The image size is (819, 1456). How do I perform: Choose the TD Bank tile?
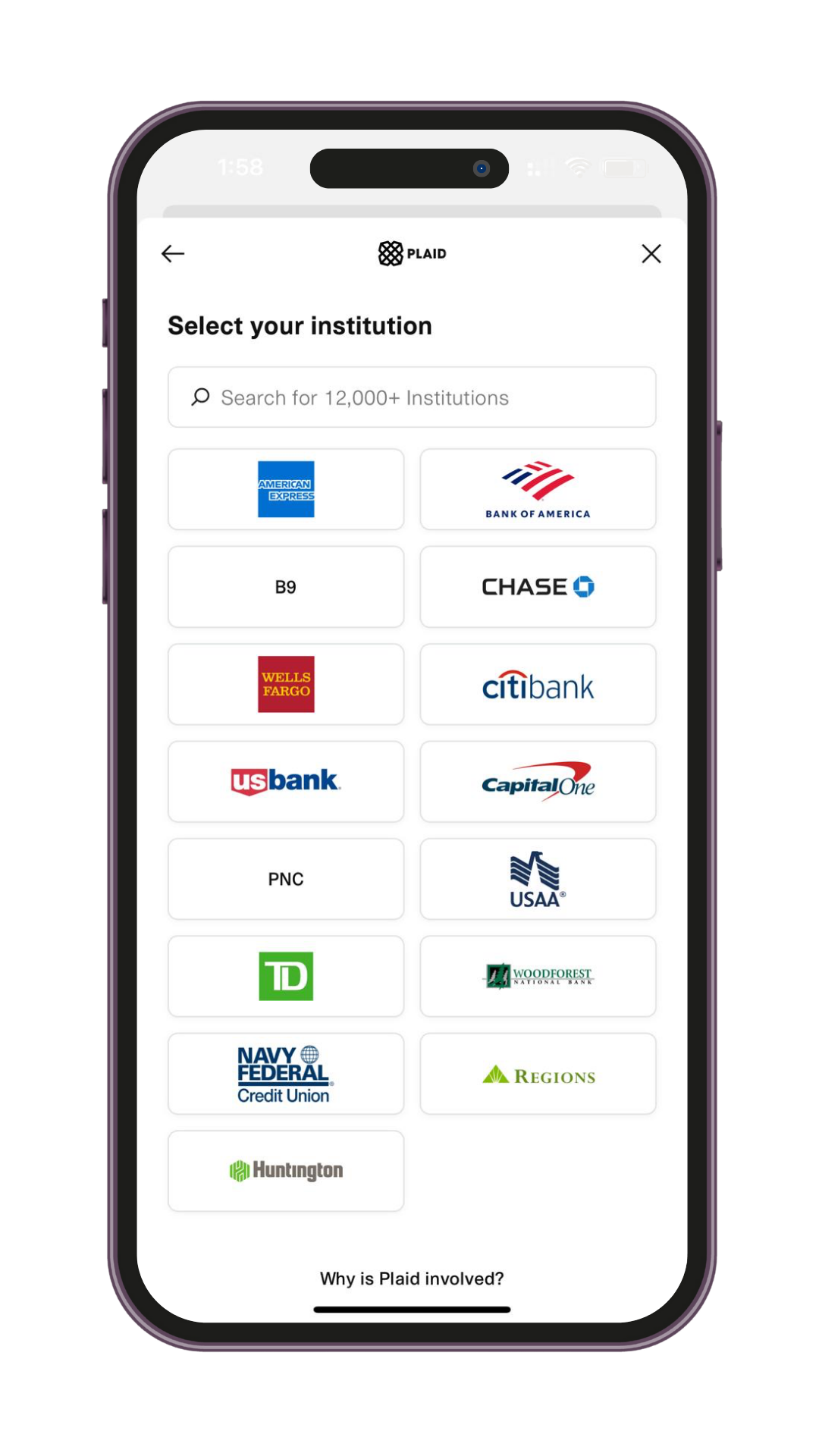tap(286, 976)
